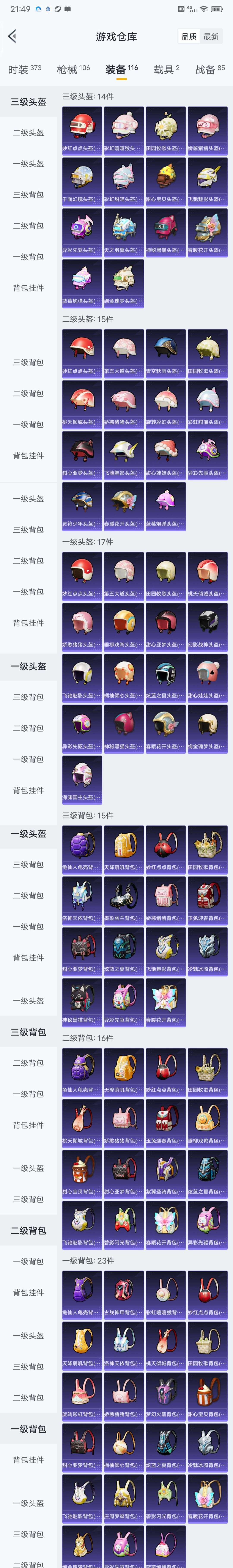The height and width of the screenshot is (1568, 233).
Task: Switch to the 时装 tab
Action: click(24, 69)
